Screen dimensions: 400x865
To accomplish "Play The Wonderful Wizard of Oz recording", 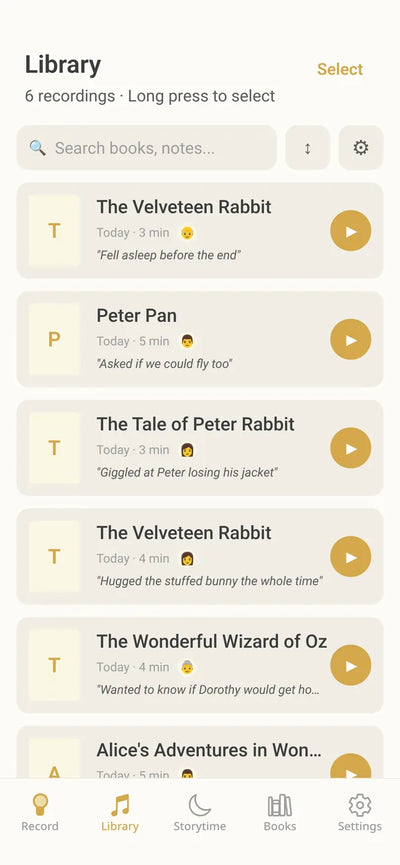I will [x=351, y=665].
